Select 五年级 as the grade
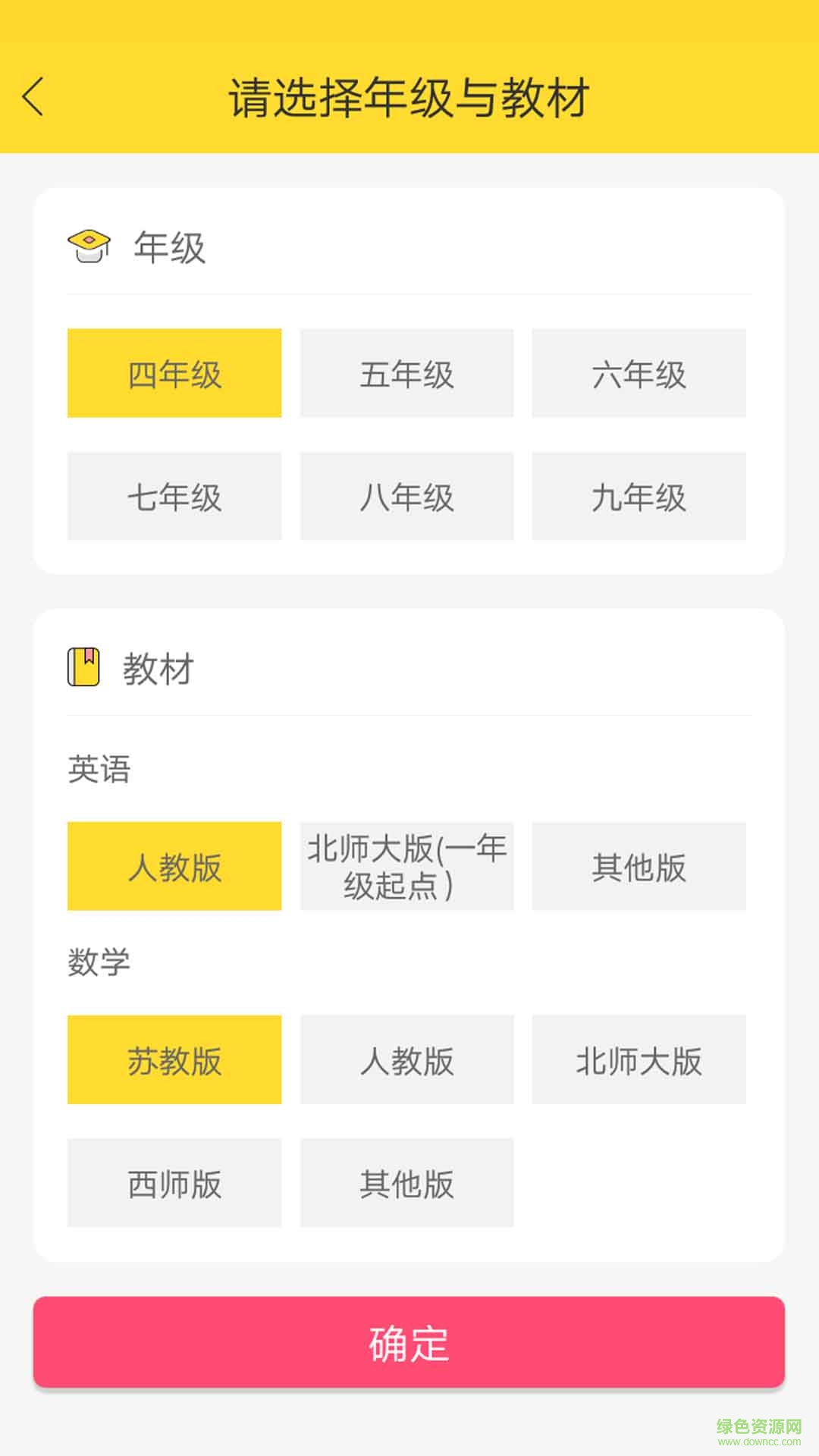The width and height of the screenshot is (819, 1456). (x=406, y=373)
